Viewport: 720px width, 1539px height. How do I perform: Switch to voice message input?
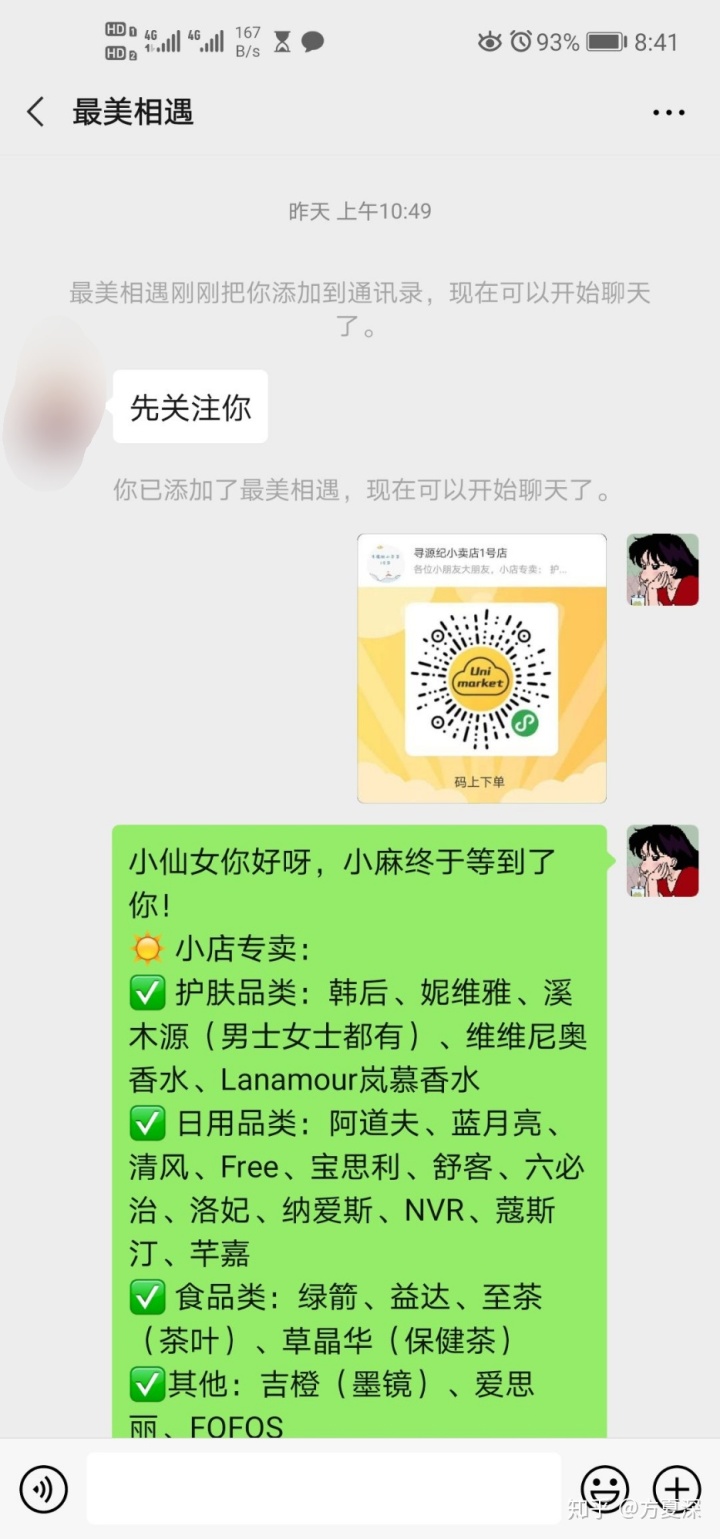[x=44, y=1489]
